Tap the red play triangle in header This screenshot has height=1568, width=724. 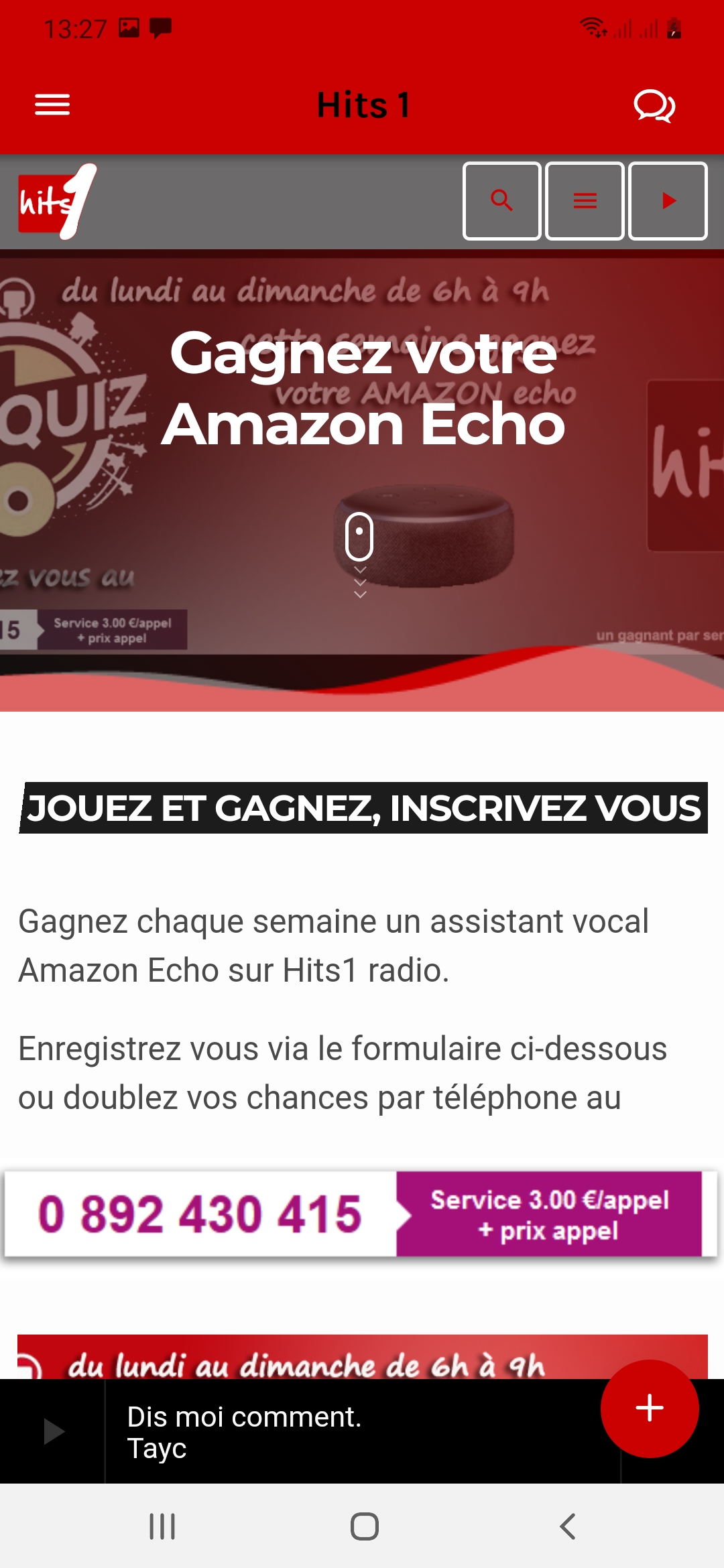668,201
